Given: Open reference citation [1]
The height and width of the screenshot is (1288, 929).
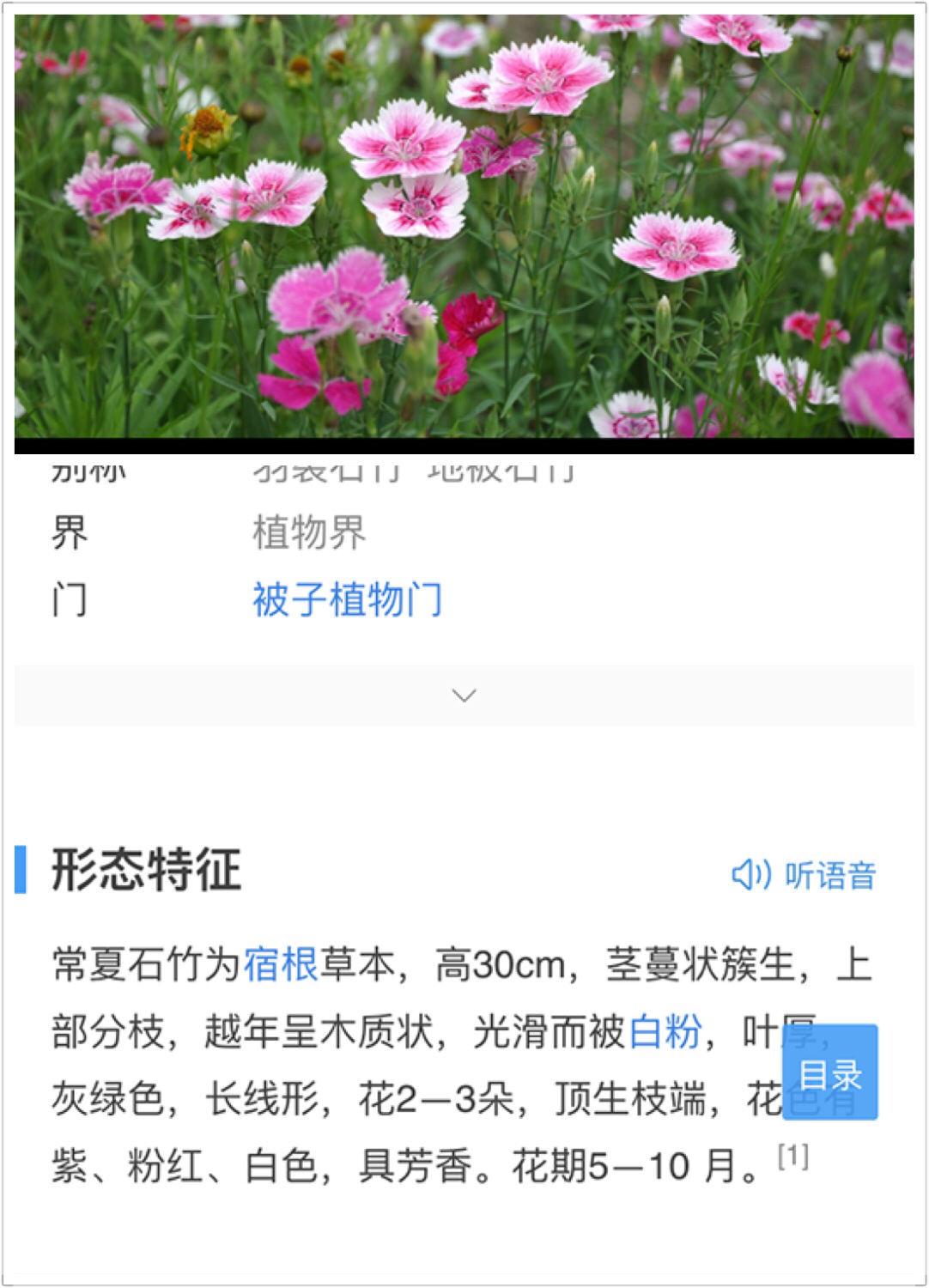Looking at the screenshot, I should (792, 1154).
